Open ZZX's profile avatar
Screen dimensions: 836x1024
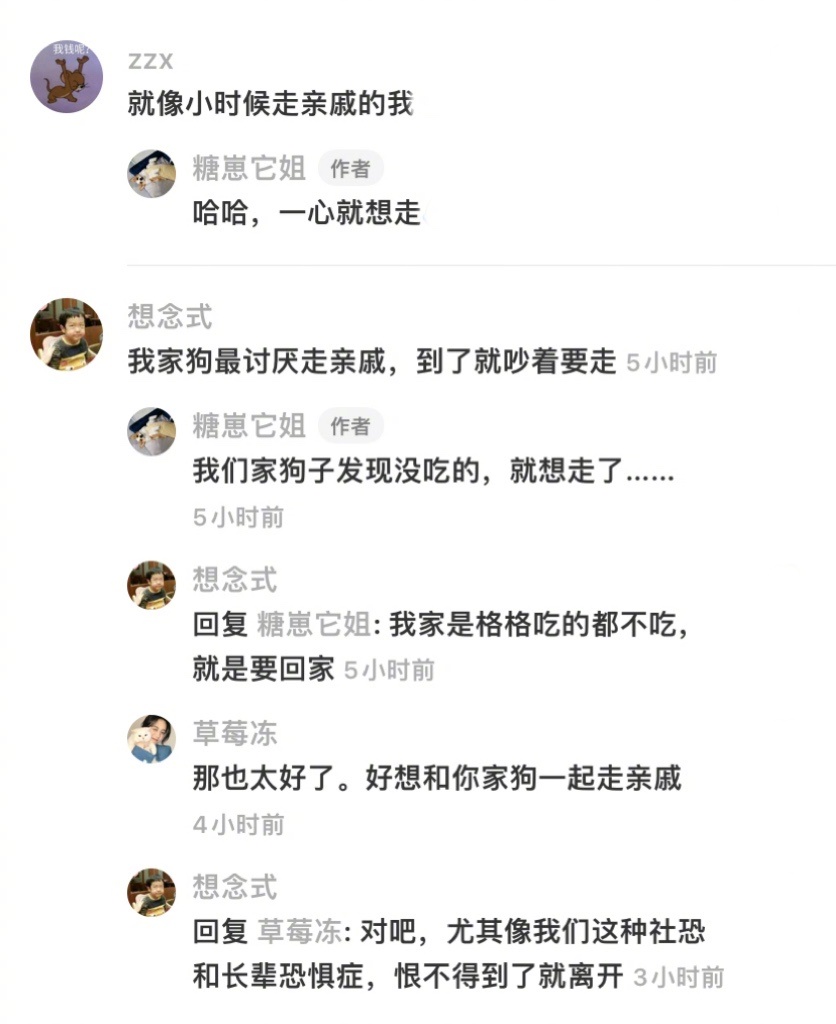coord(67,77)
